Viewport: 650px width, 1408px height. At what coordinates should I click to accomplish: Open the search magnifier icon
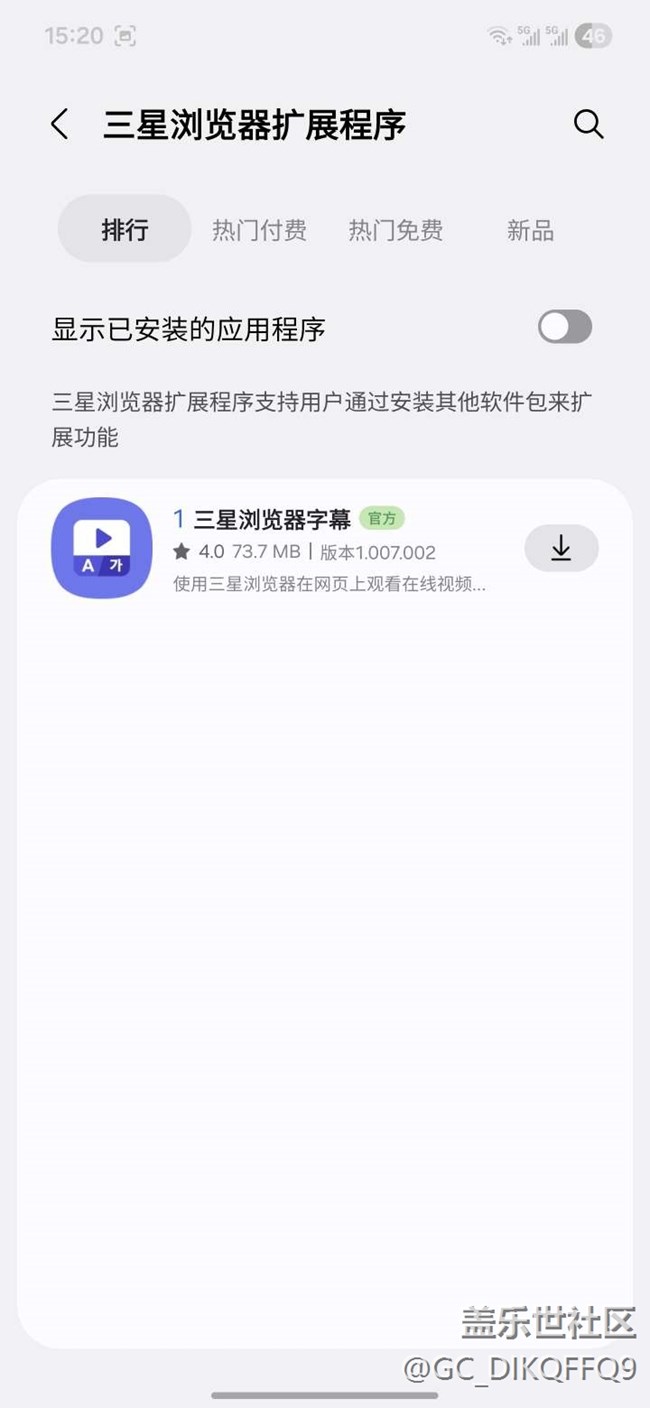coord(588,125)
